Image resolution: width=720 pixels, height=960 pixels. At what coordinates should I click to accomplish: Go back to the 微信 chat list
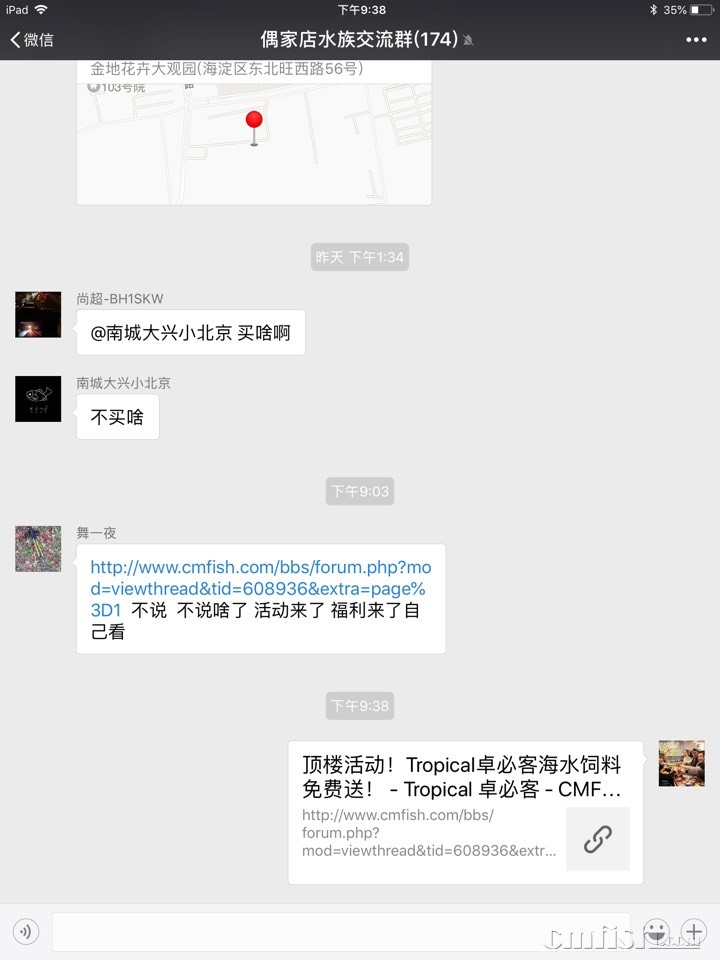pos(32,40)
